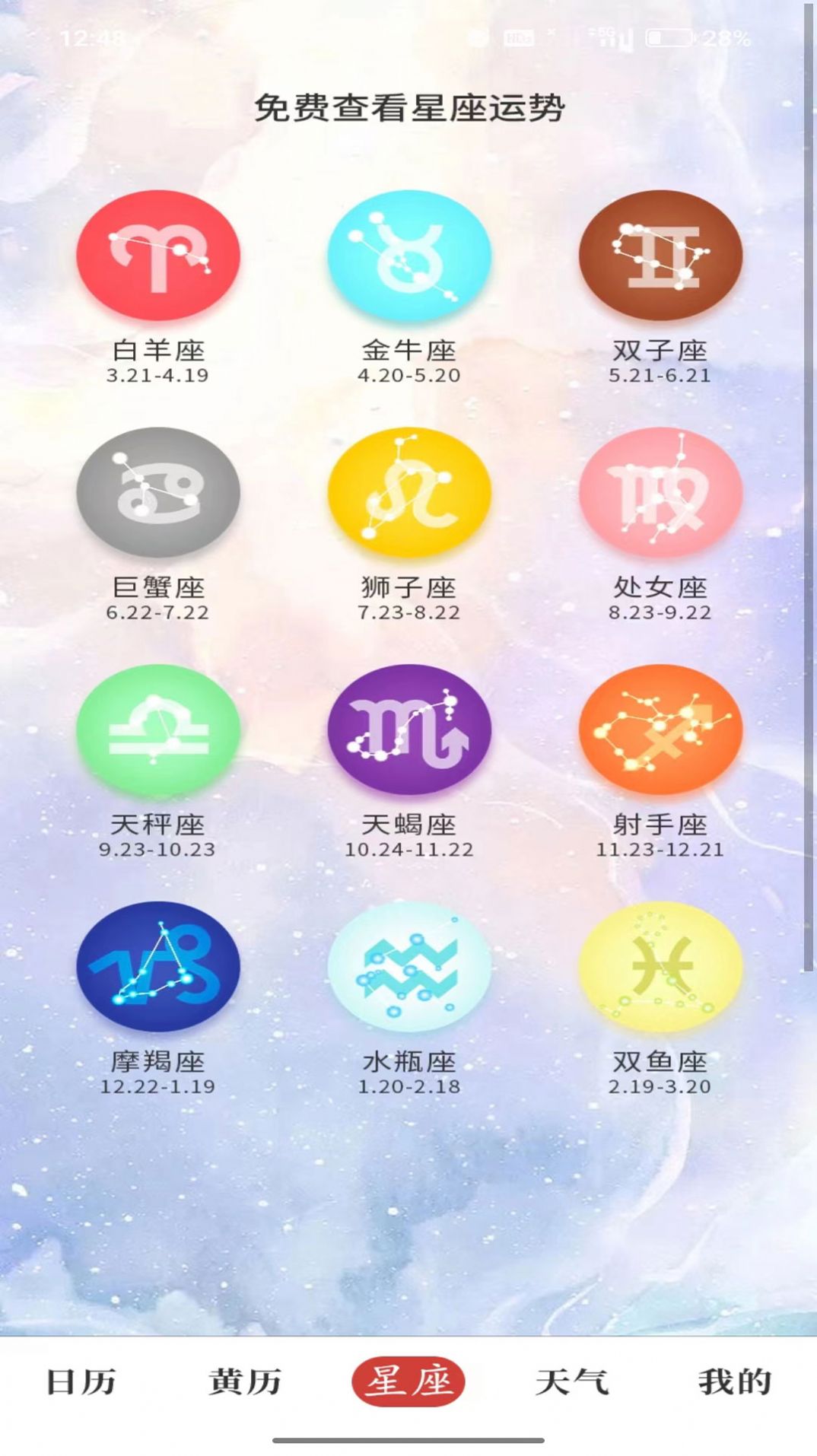Open 天秤座 horoscope details
Image resolution: width=817 pixels, height=1456 pixels.
pyautogui.click(x=158, y=730)
